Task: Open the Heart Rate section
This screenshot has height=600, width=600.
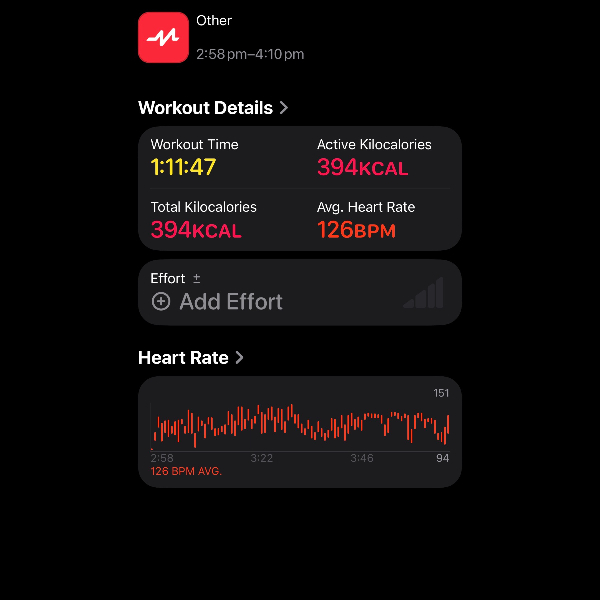Action: (190, 357)
